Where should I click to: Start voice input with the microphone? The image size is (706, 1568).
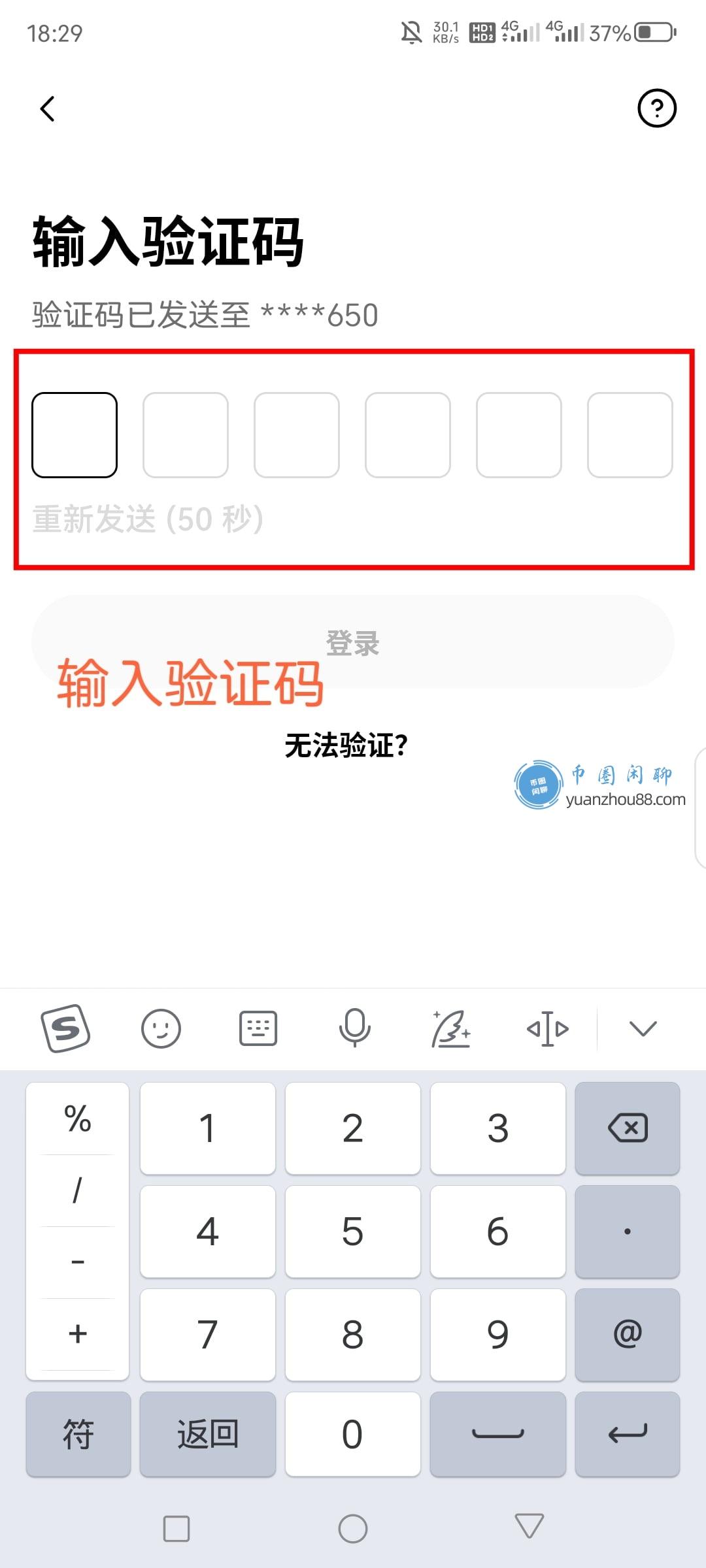pos(354,1029)
